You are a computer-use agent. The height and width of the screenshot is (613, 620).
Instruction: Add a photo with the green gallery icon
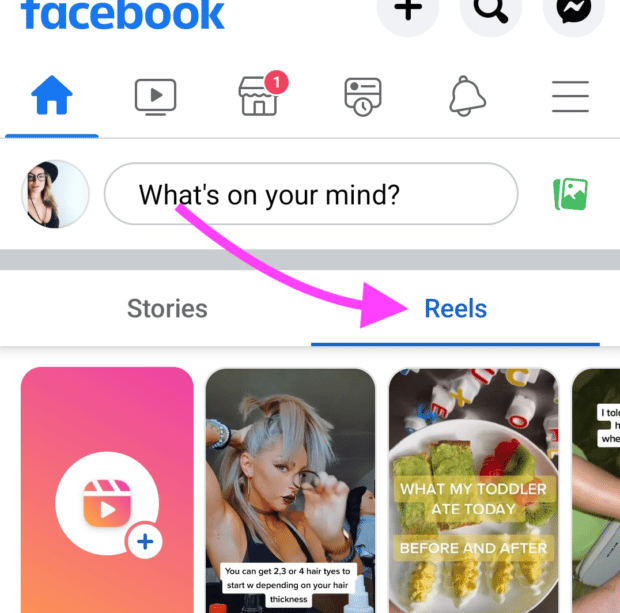[571, 194]
